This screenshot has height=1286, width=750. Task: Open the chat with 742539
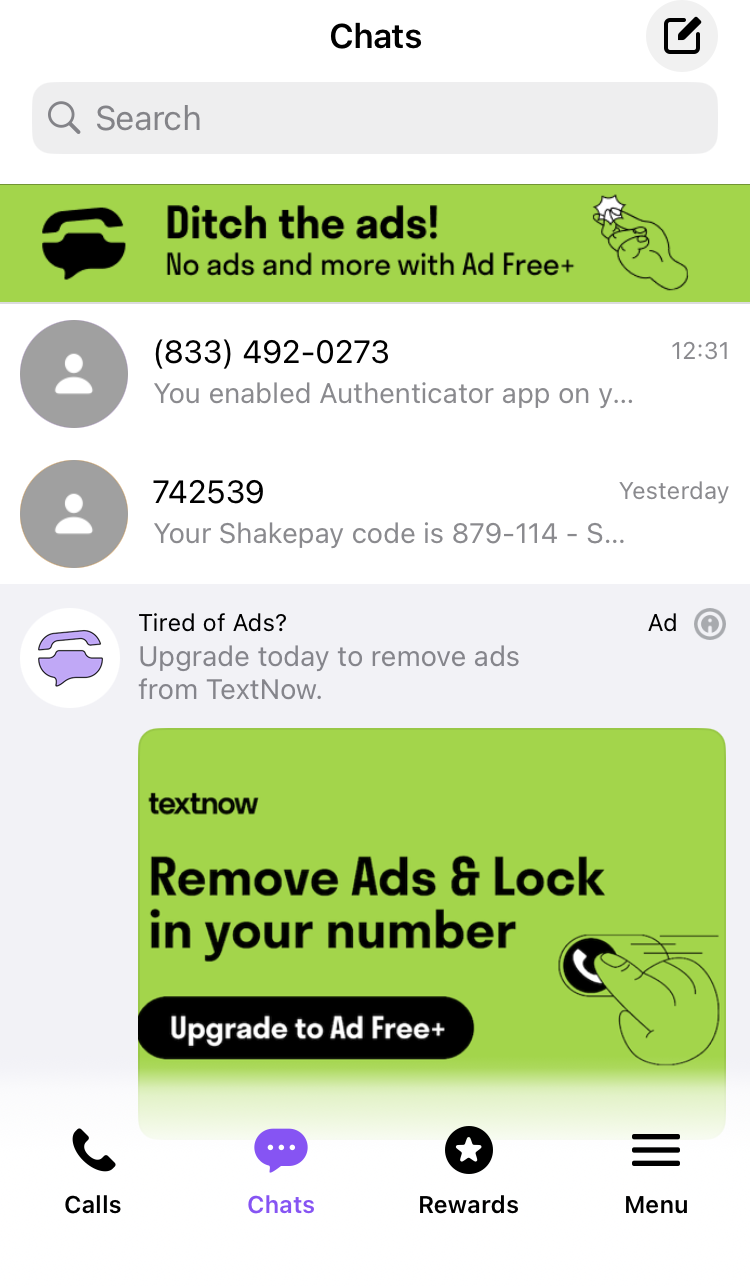coord(375,514)
